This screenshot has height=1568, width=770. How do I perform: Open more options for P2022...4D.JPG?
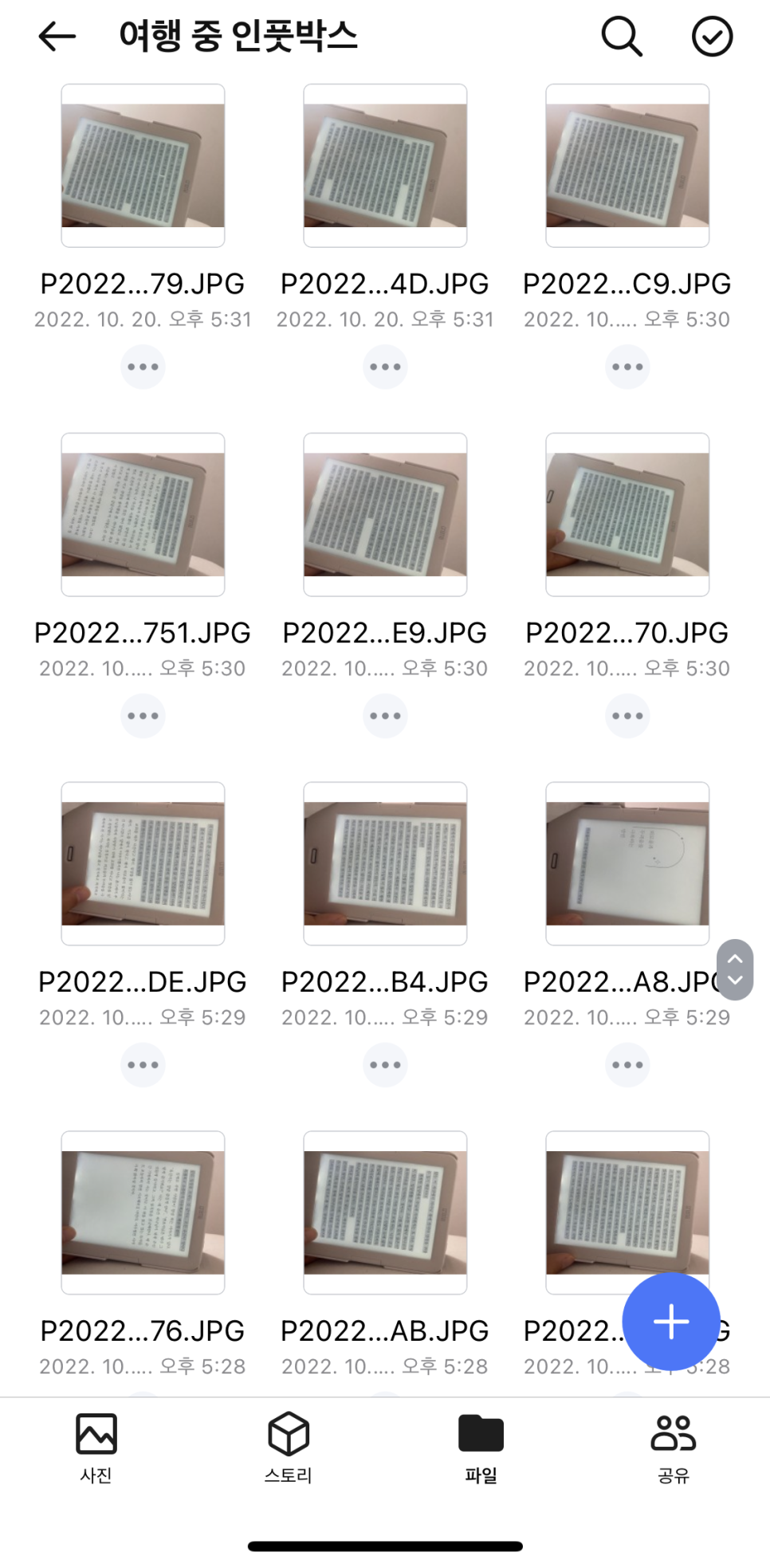pos(385,367)
